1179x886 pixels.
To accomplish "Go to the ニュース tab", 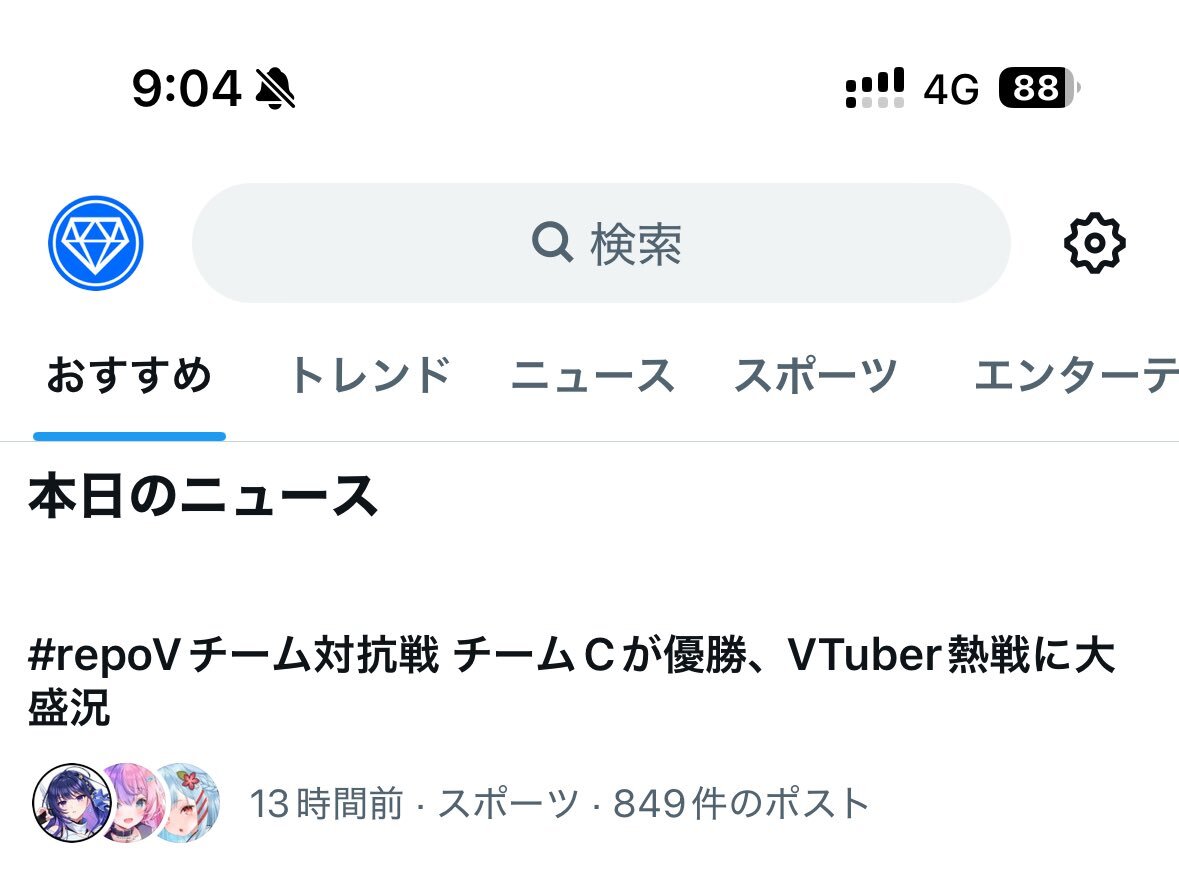I will (x=593, y=377).
